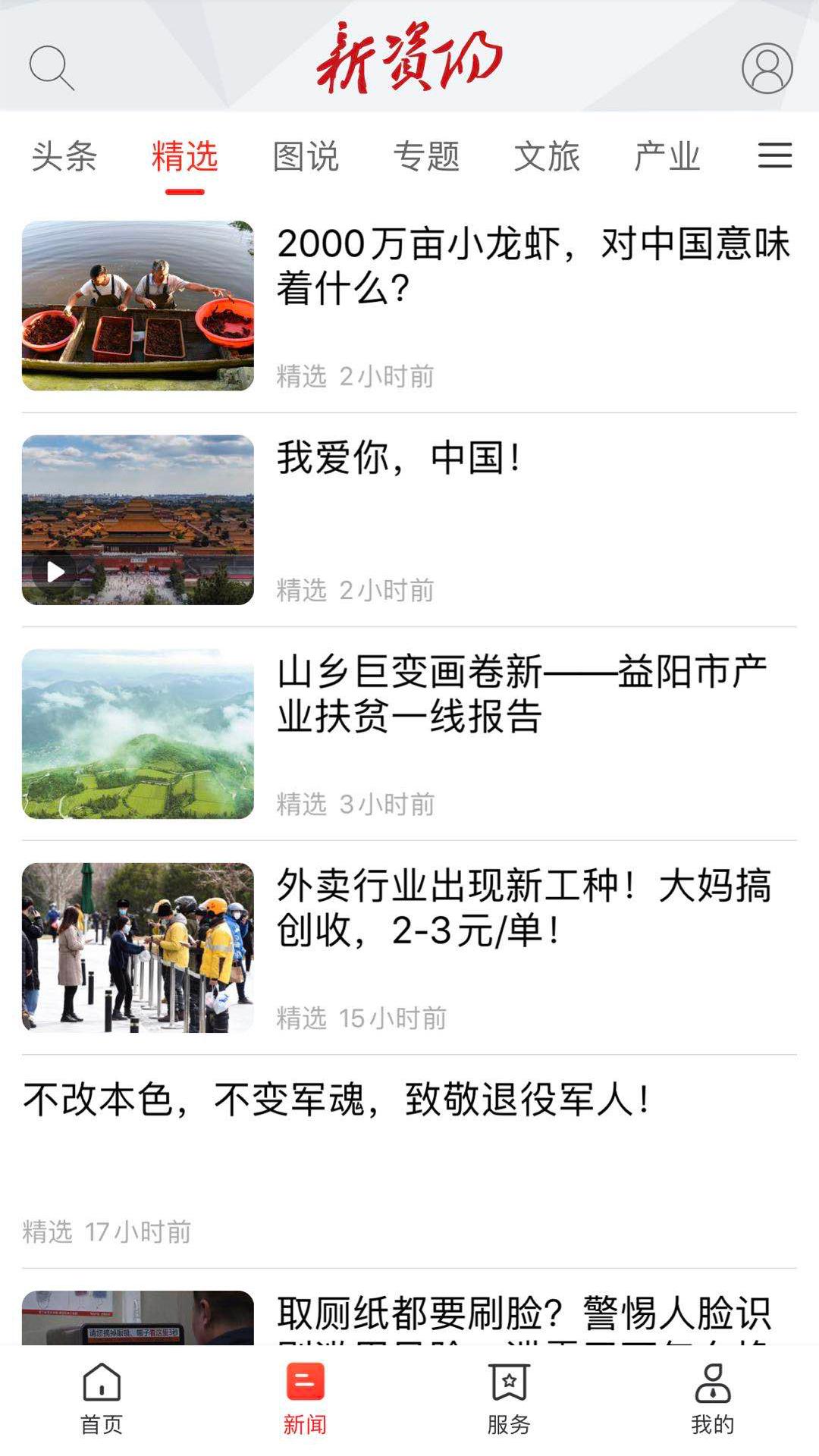Open the hamburger menu for more channels

point(773,155)
